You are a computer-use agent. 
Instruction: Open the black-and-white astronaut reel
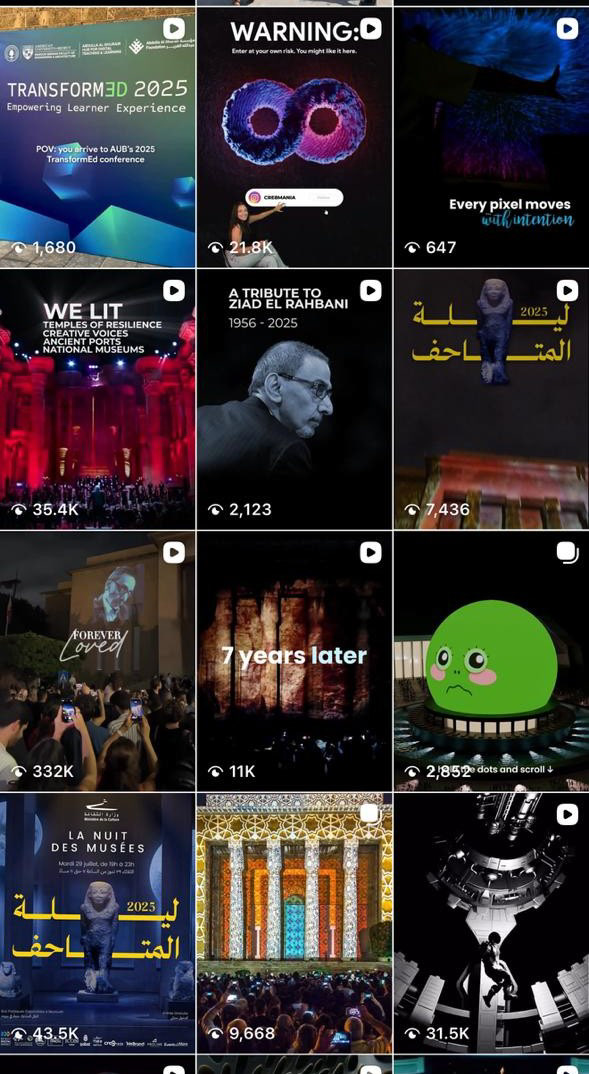[492, 923]
